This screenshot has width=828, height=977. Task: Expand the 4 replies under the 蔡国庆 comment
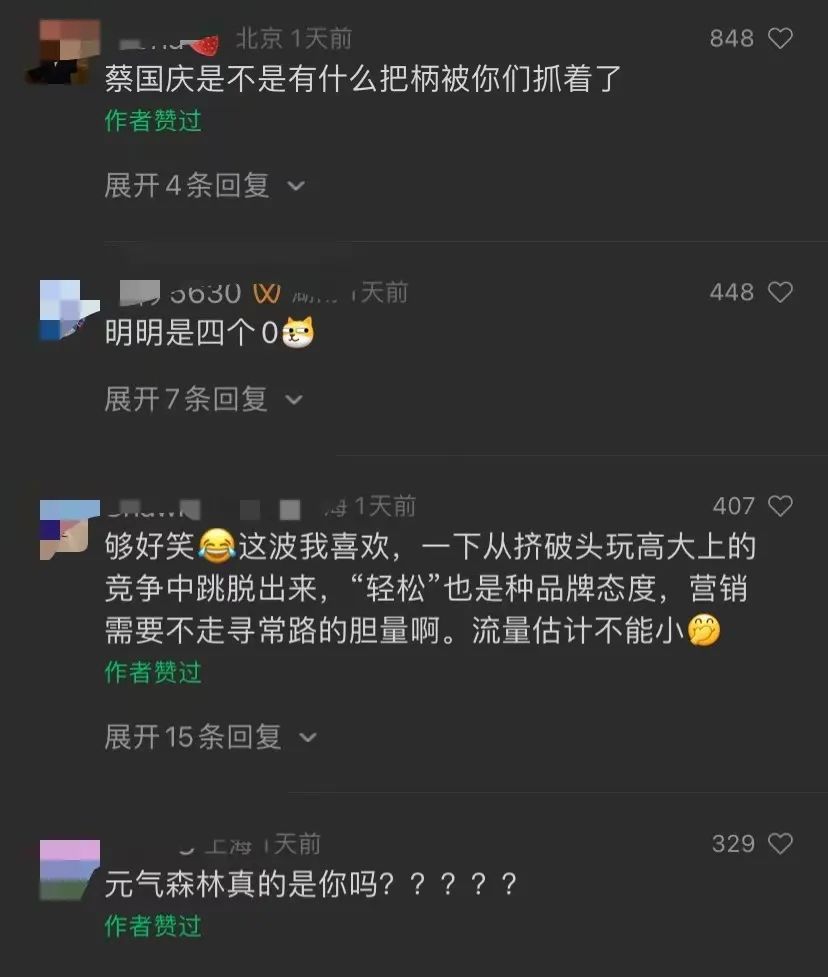pos(204,185)
